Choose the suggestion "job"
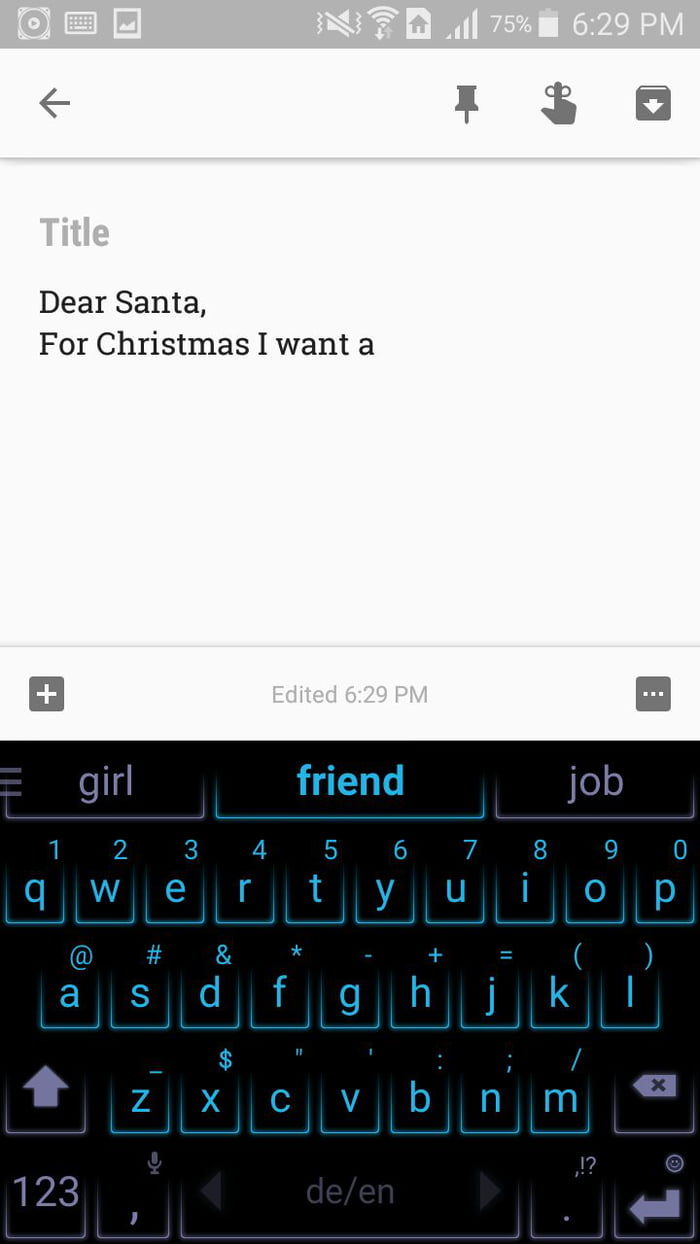Image resolution: width=700 pixels, height=1244 pixels. (x=595, y=782)
